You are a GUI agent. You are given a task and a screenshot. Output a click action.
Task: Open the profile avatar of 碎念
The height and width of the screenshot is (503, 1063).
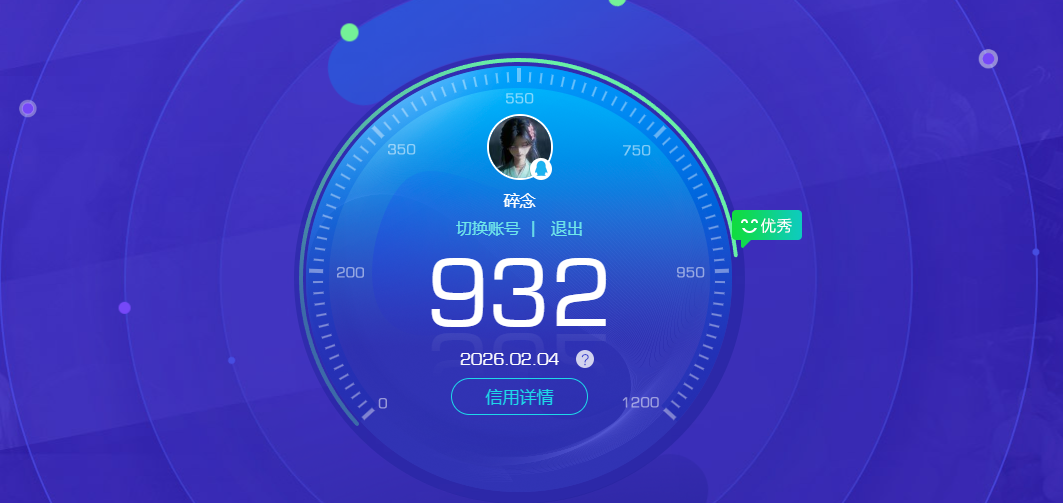(519, 147)
